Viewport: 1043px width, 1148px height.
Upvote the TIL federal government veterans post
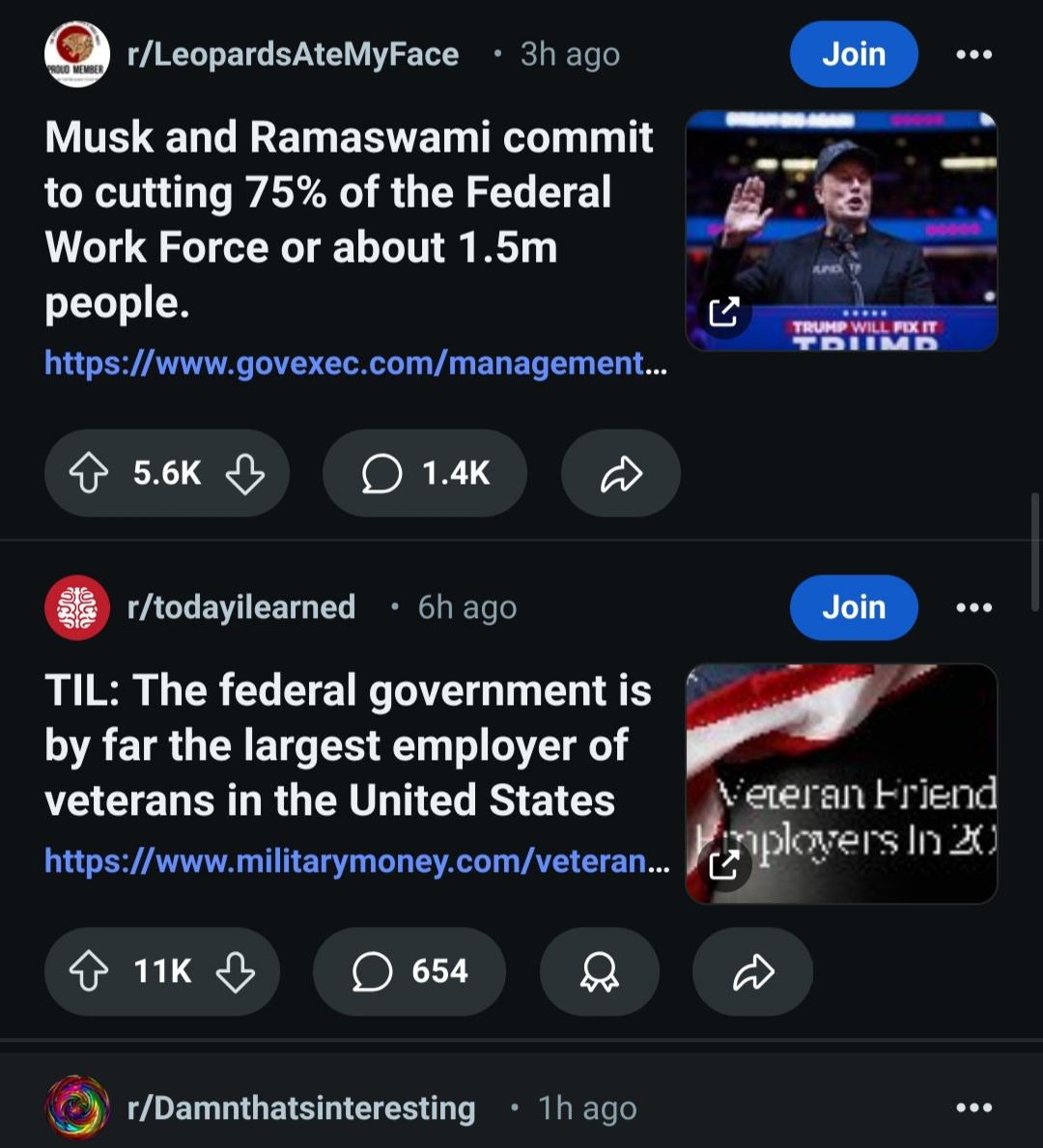pyautogui.click(x=89, y=971)
